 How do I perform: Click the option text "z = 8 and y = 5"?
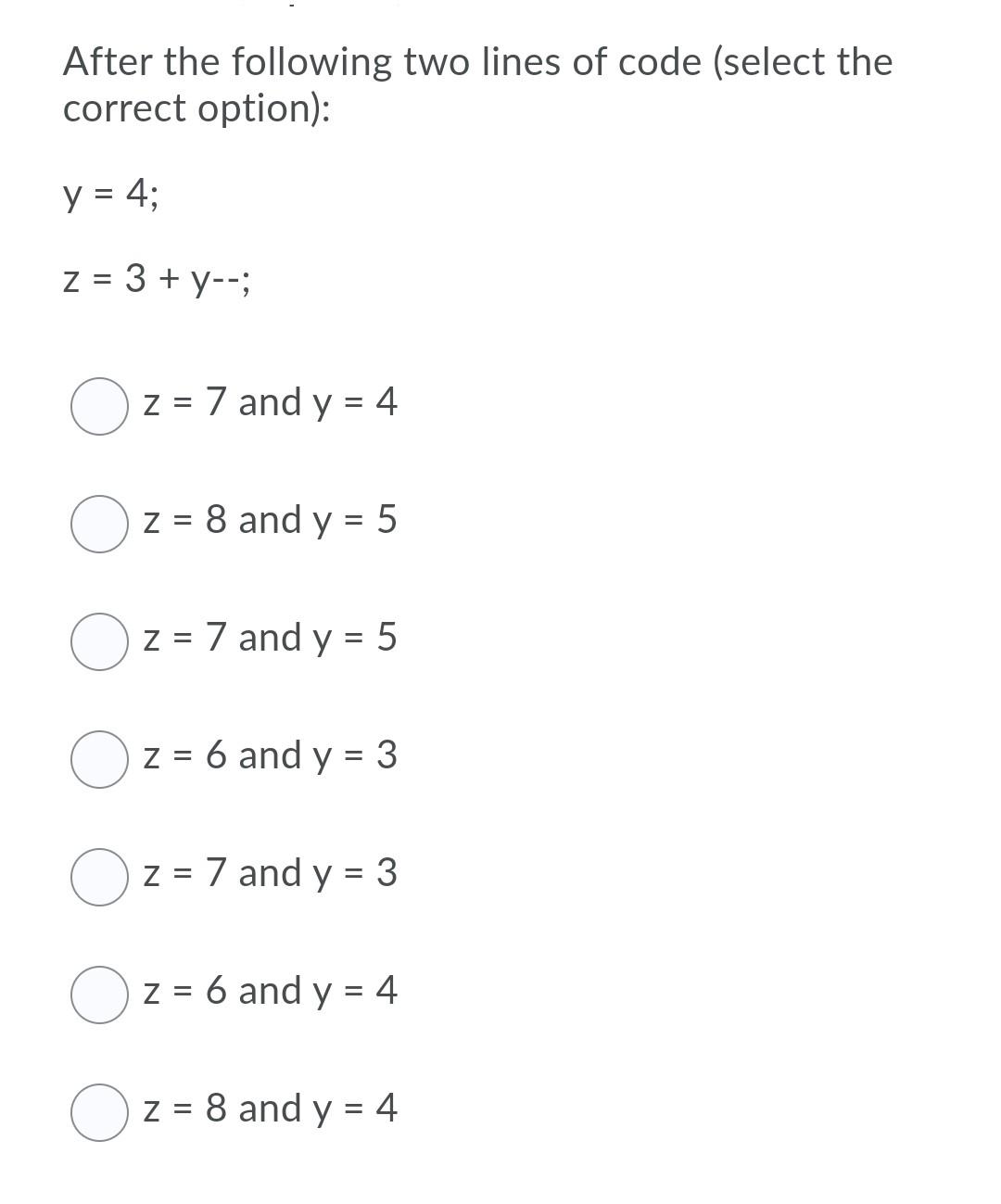[x=270, y=521]
